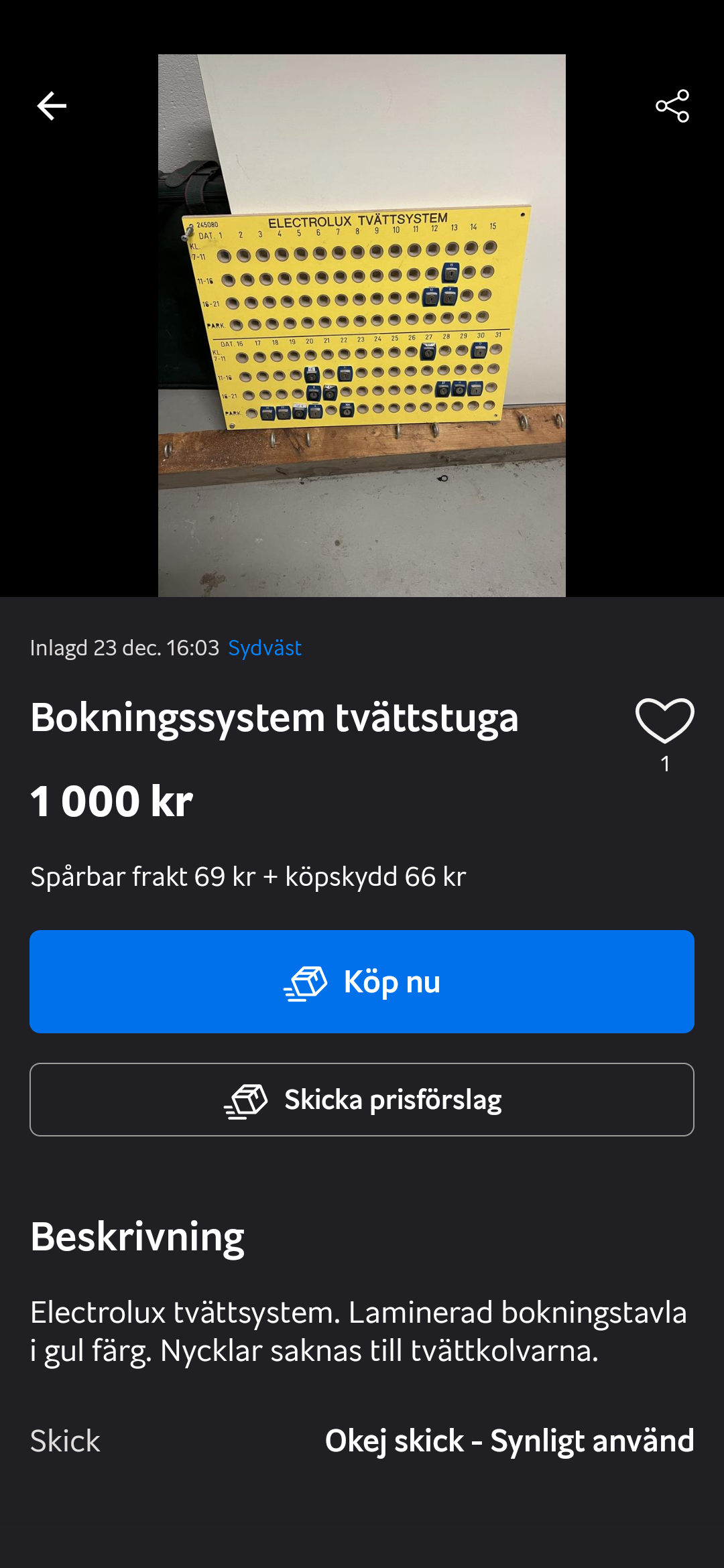Save the listing with the heart icon
The height and width of the screenshot is (1568, 724).
(664, 722)
